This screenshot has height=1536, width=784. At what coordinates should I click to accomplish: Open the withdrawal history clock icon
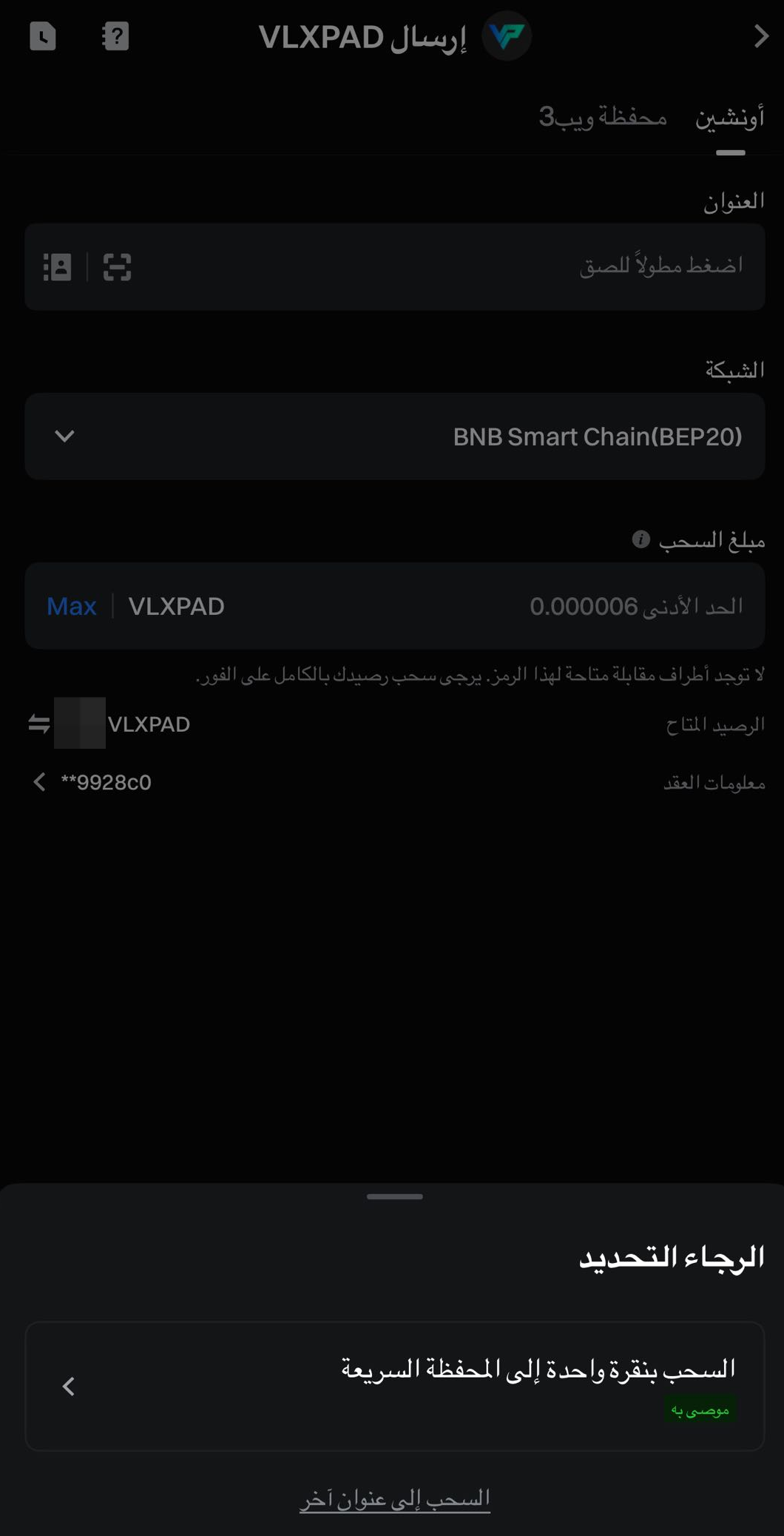point(43,36)
